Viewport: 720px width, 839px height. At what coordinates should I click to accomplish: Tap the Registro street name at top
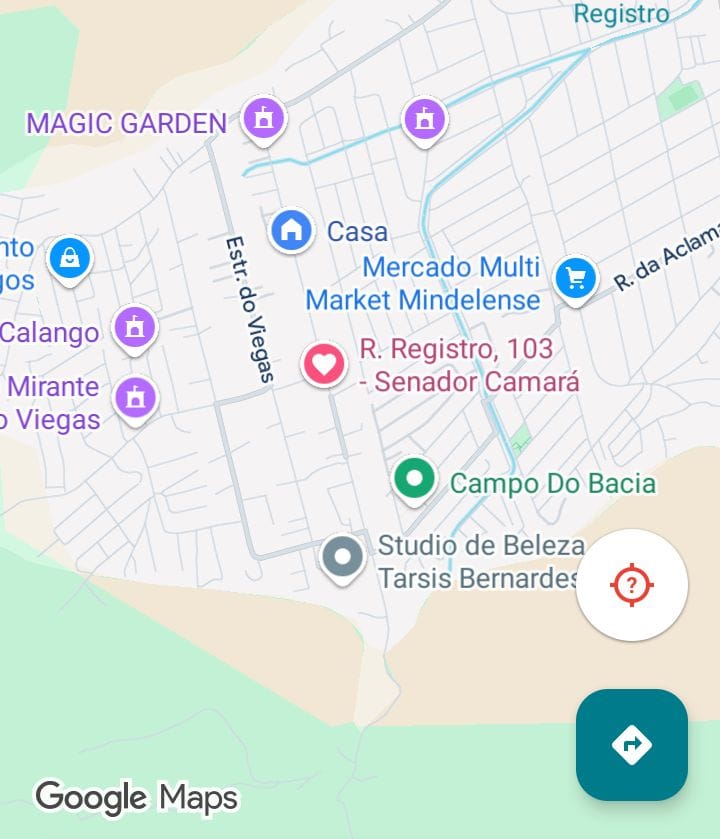pos(622,14)
